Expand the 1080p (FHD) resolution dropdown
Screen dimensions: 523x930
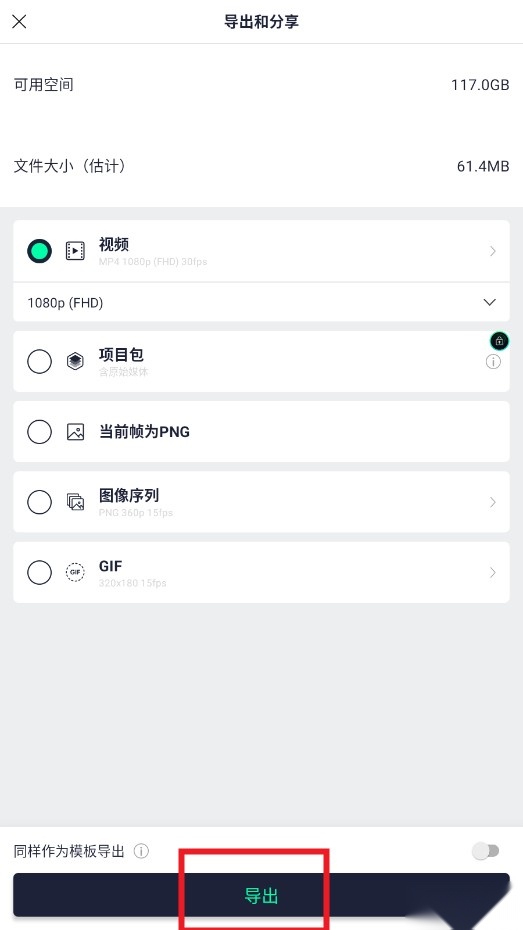tap(262, 302)
